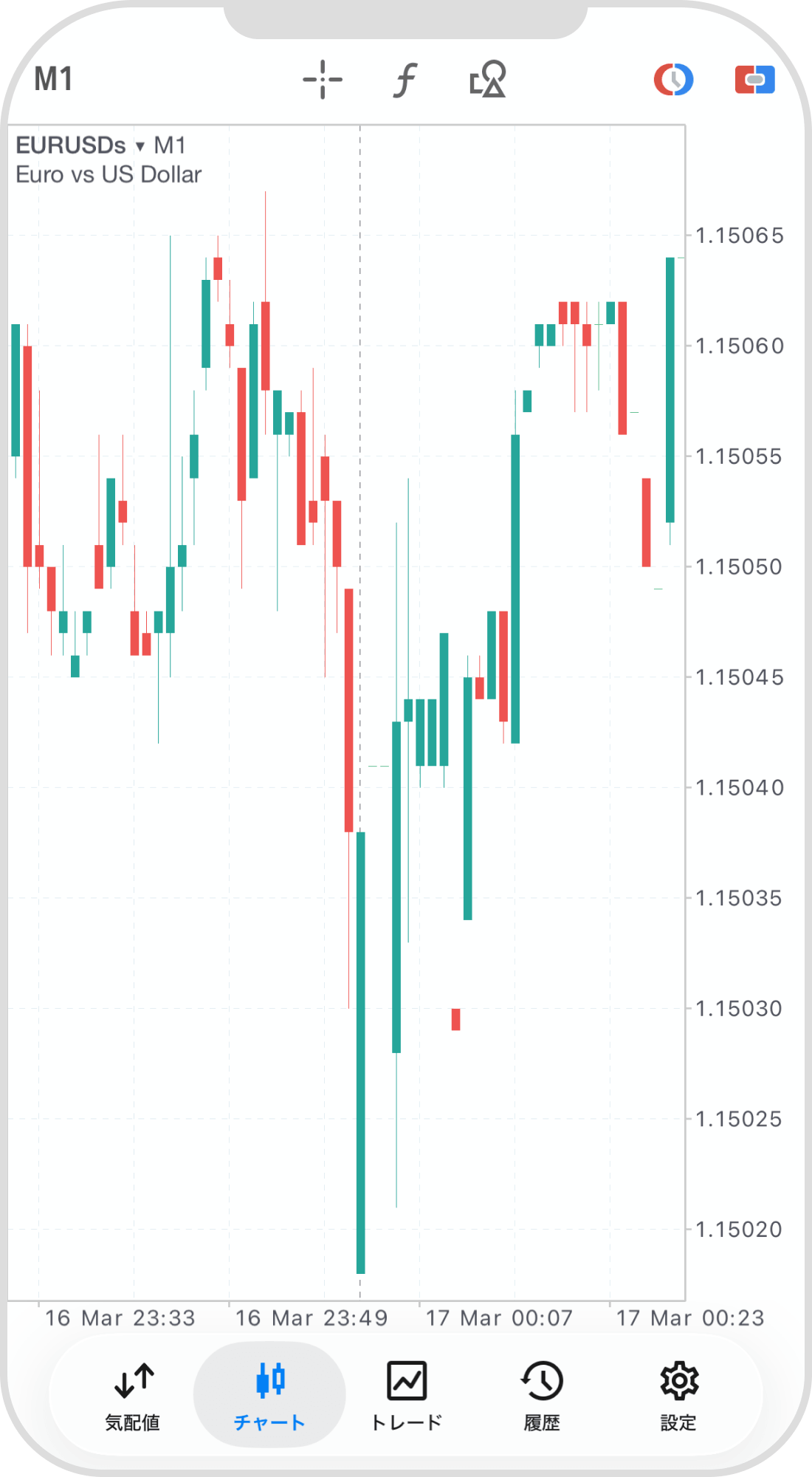Open the indicators function icon
Screen dimensions: 812x1477
click(x=405, y=80)
